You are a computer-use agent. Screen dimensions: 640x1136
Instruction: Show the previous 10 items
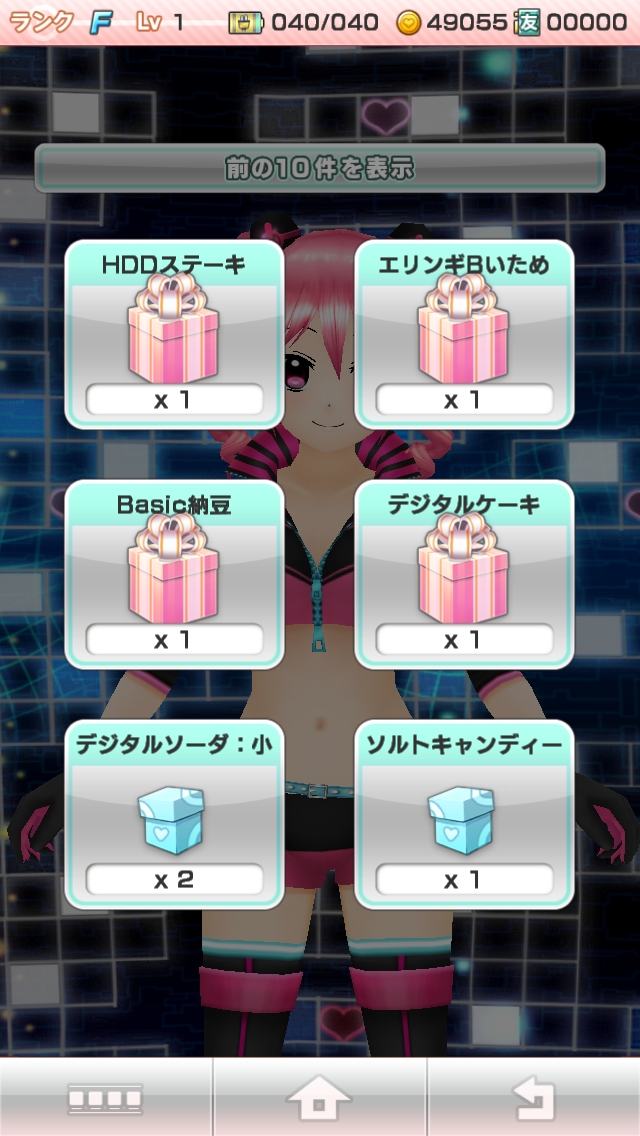(320, 168)
